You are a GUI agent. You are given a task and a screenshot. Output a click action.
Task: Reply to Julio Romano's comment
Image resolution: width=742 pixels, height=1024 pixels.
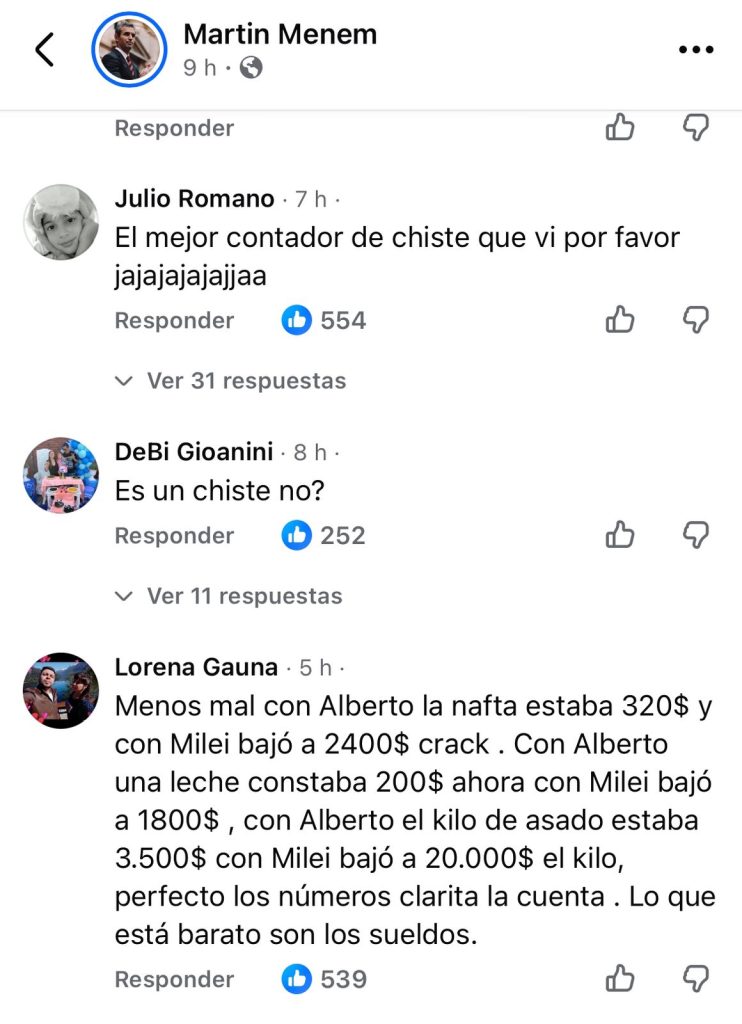174,321
